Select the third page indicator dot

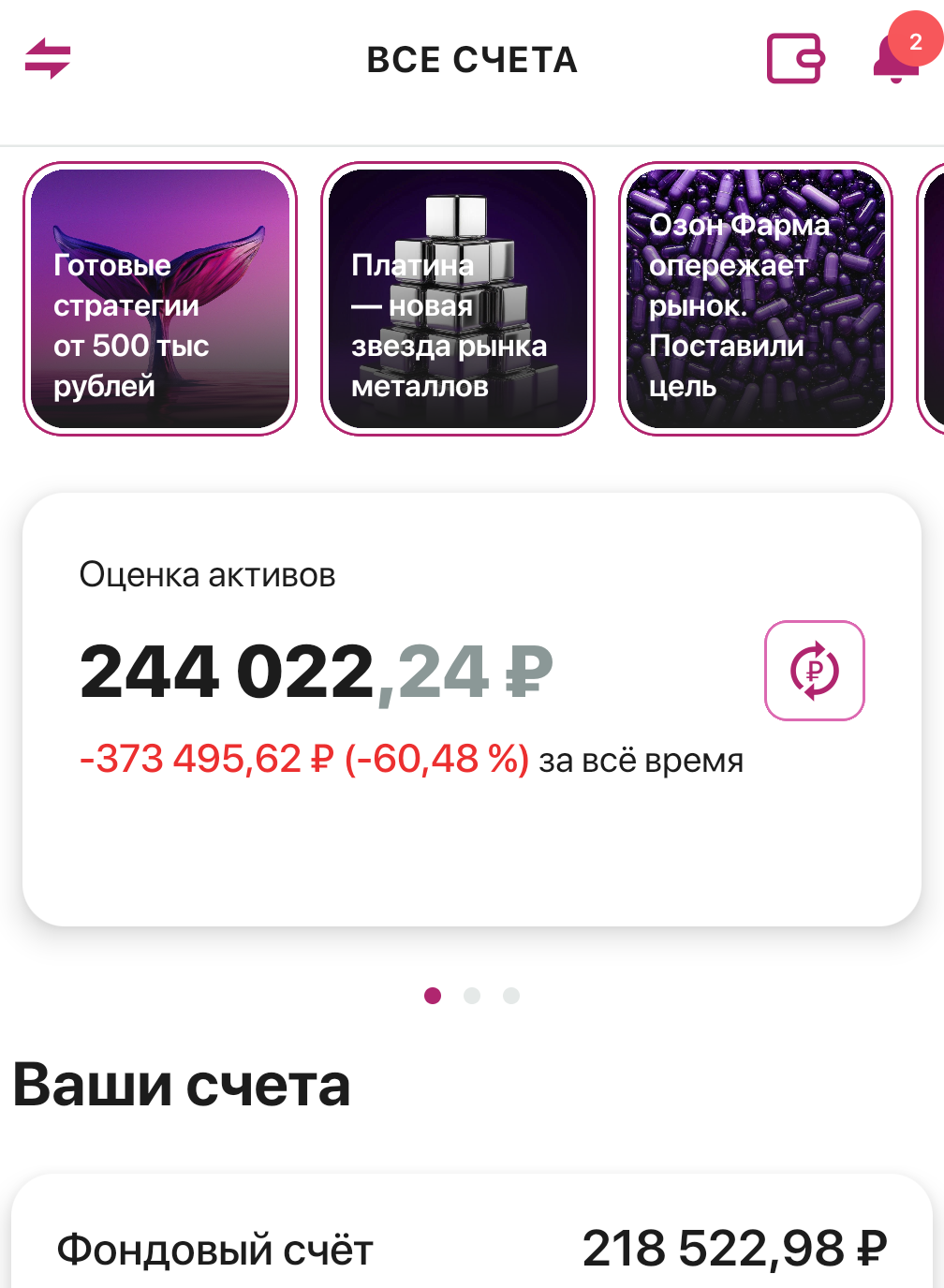tap(511, 996)
